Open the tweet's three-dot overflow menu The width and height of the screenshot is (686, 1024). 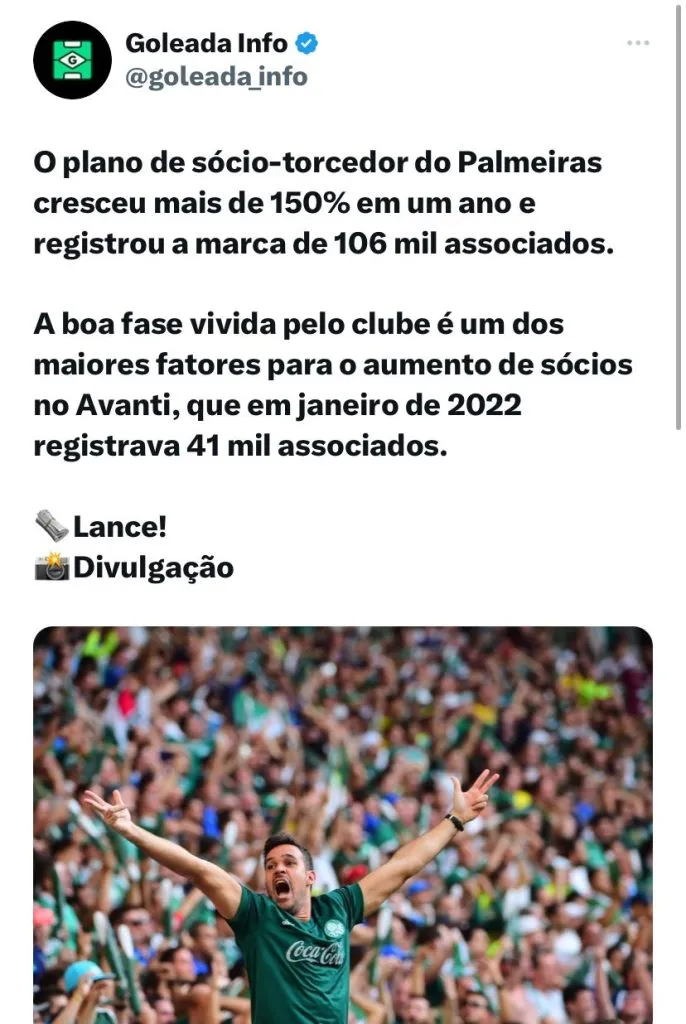point(638,43)
